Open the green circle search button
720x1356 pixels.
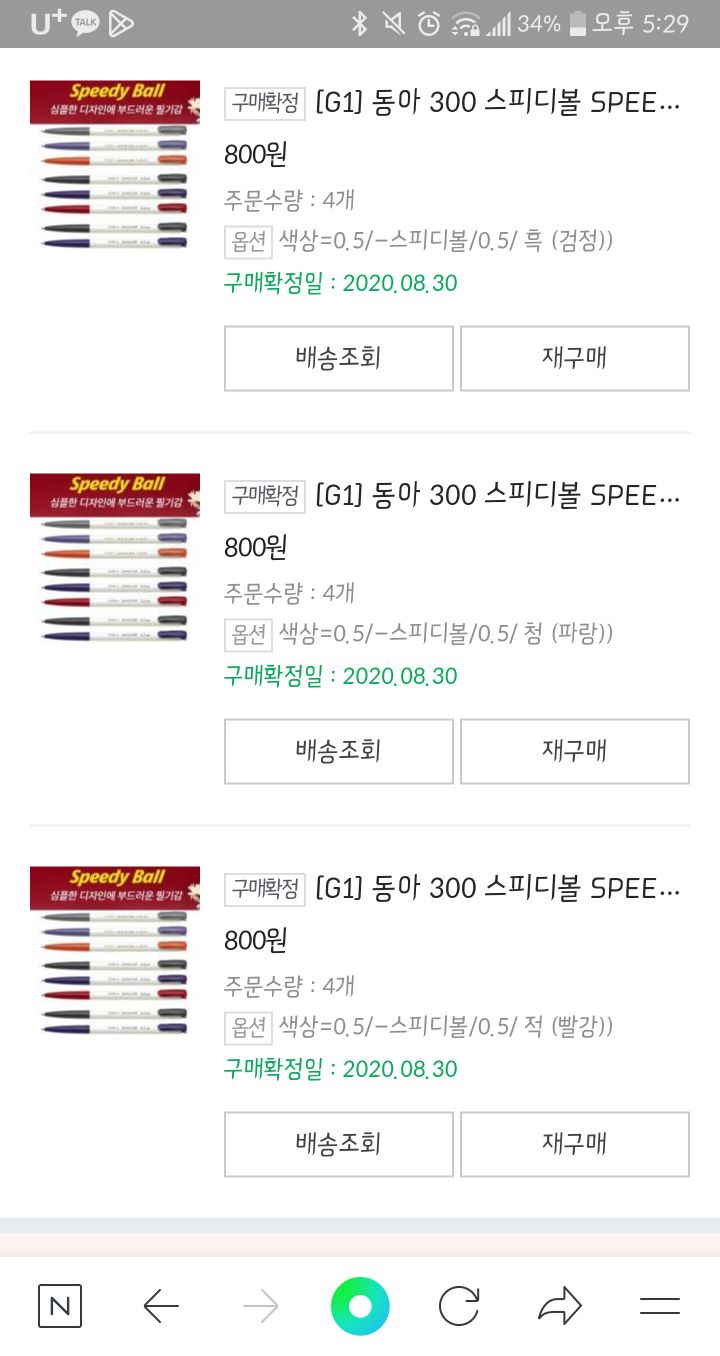(360, 1306)
